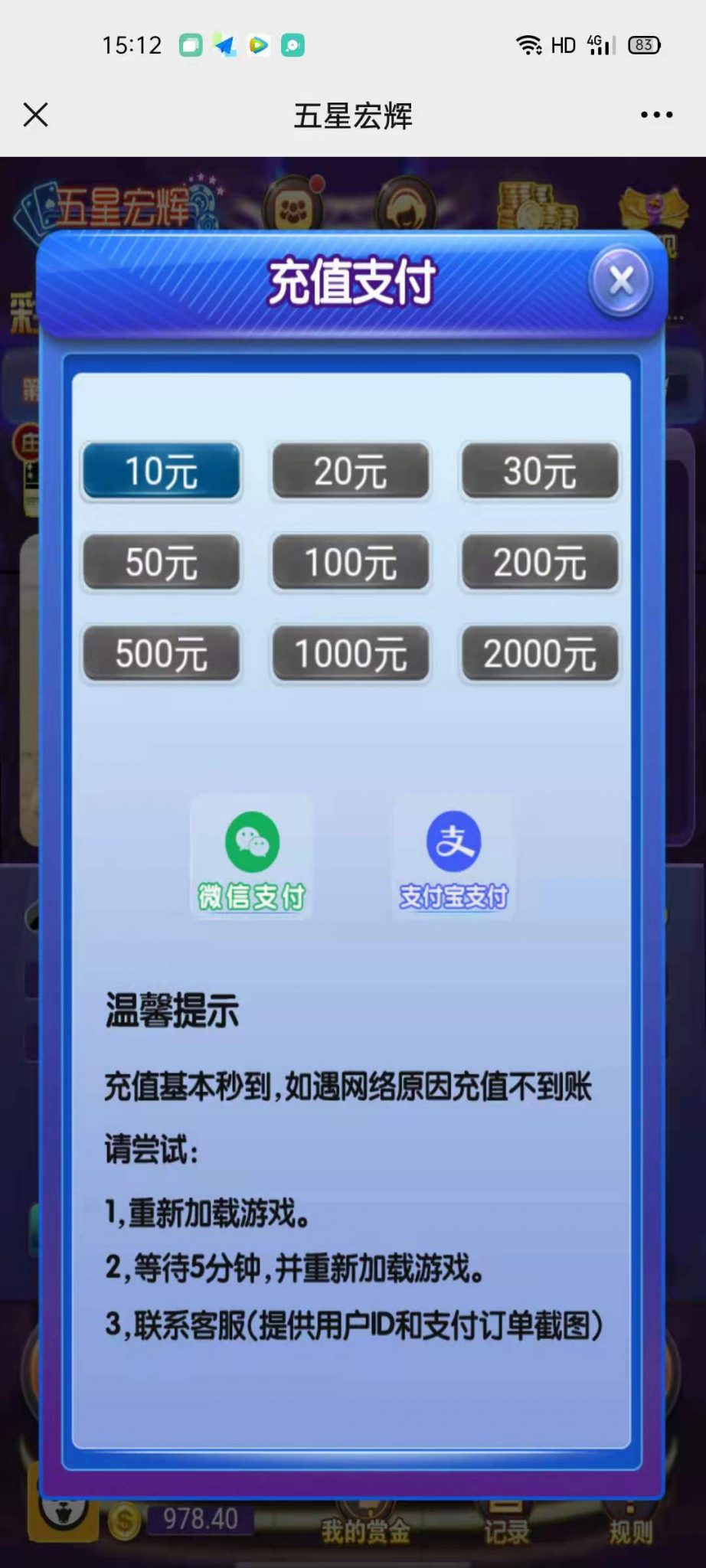This screenshot has width=706, height=1568.
Task: Pay with 微信支付
Action: coord(252,859)
